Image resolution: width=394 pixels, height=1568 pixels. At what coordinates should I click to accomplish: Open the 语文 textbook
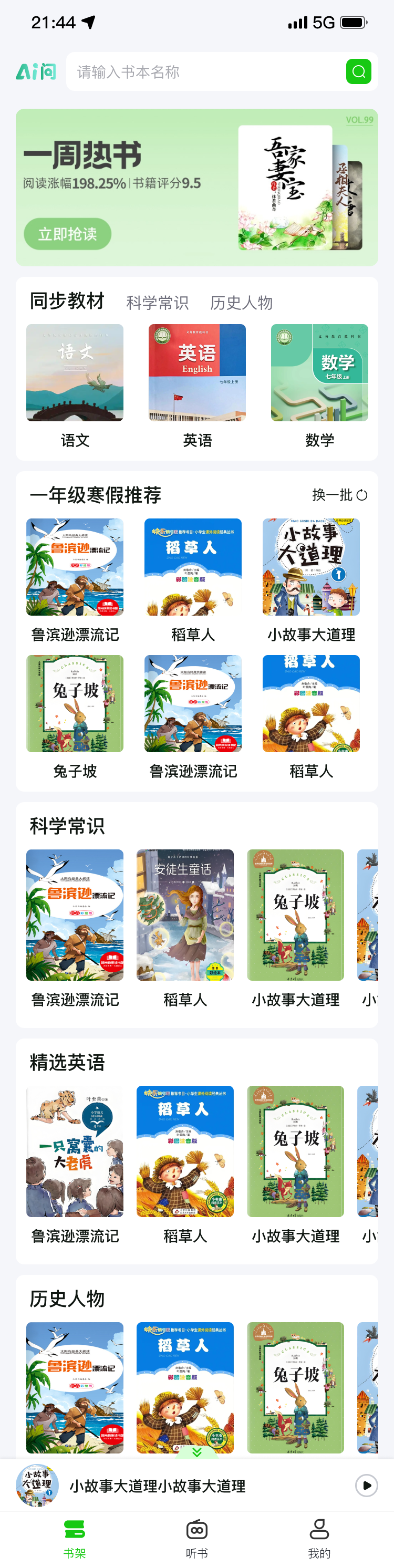(x=75, y=372)
